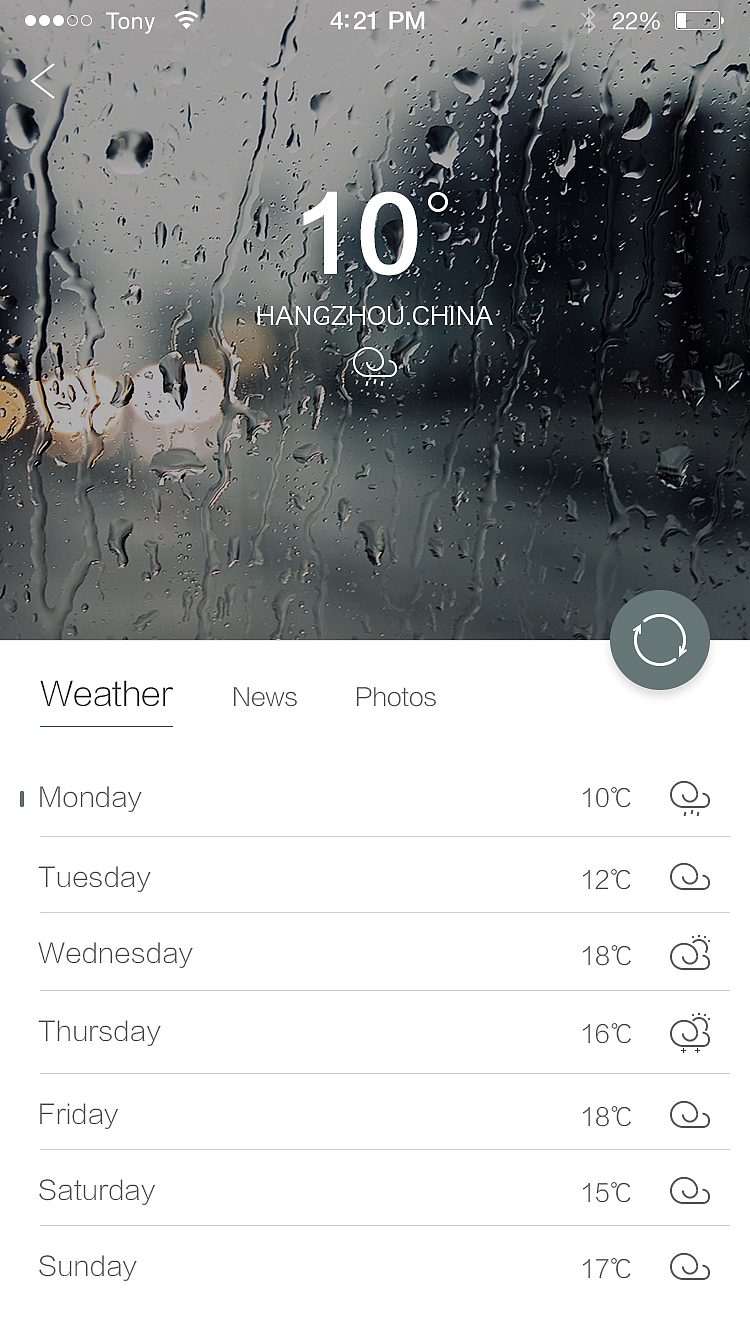This screenshot has height=1334, width=750.
Task: Switch to the News tab
Action: [264, 697]
